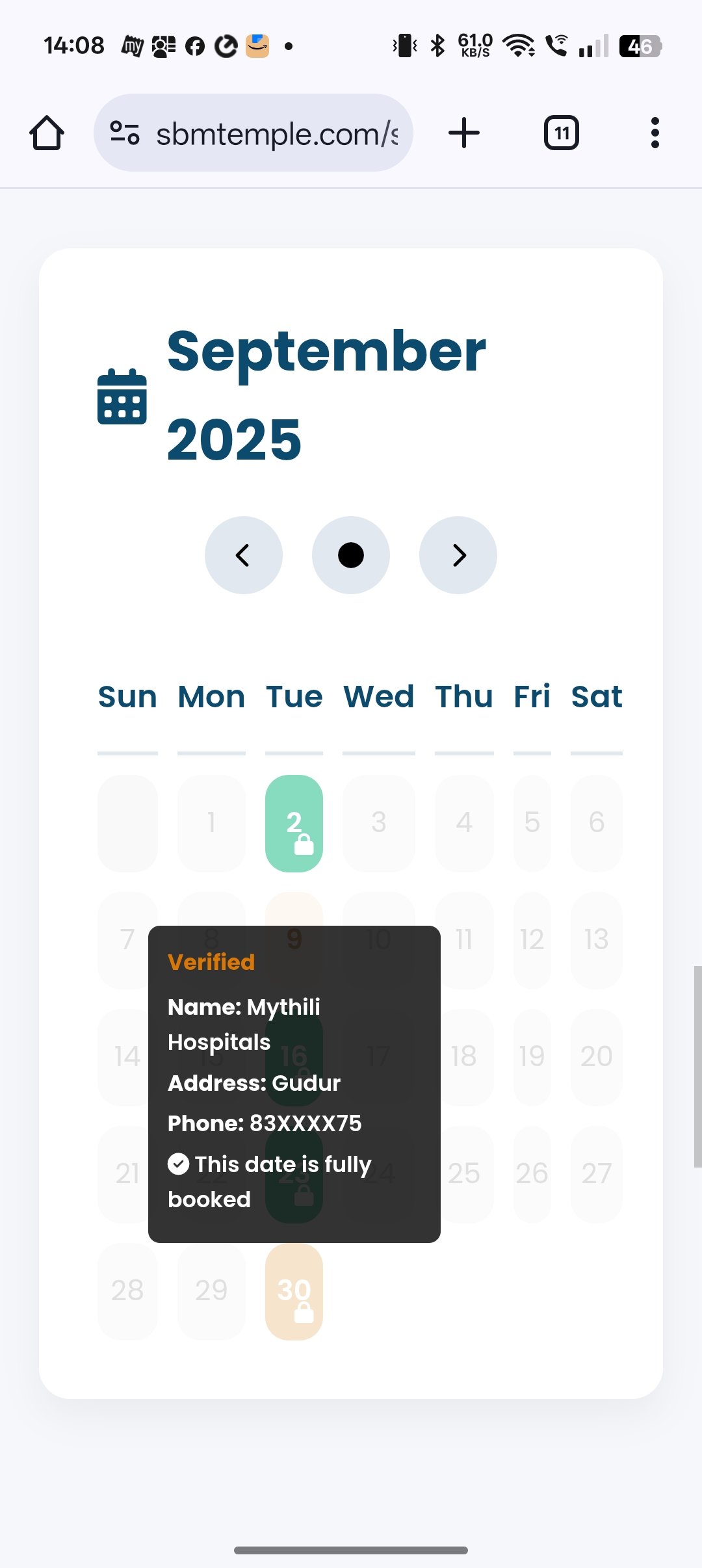
Task: Open the browser overflow menu
Action: [655, 133]
